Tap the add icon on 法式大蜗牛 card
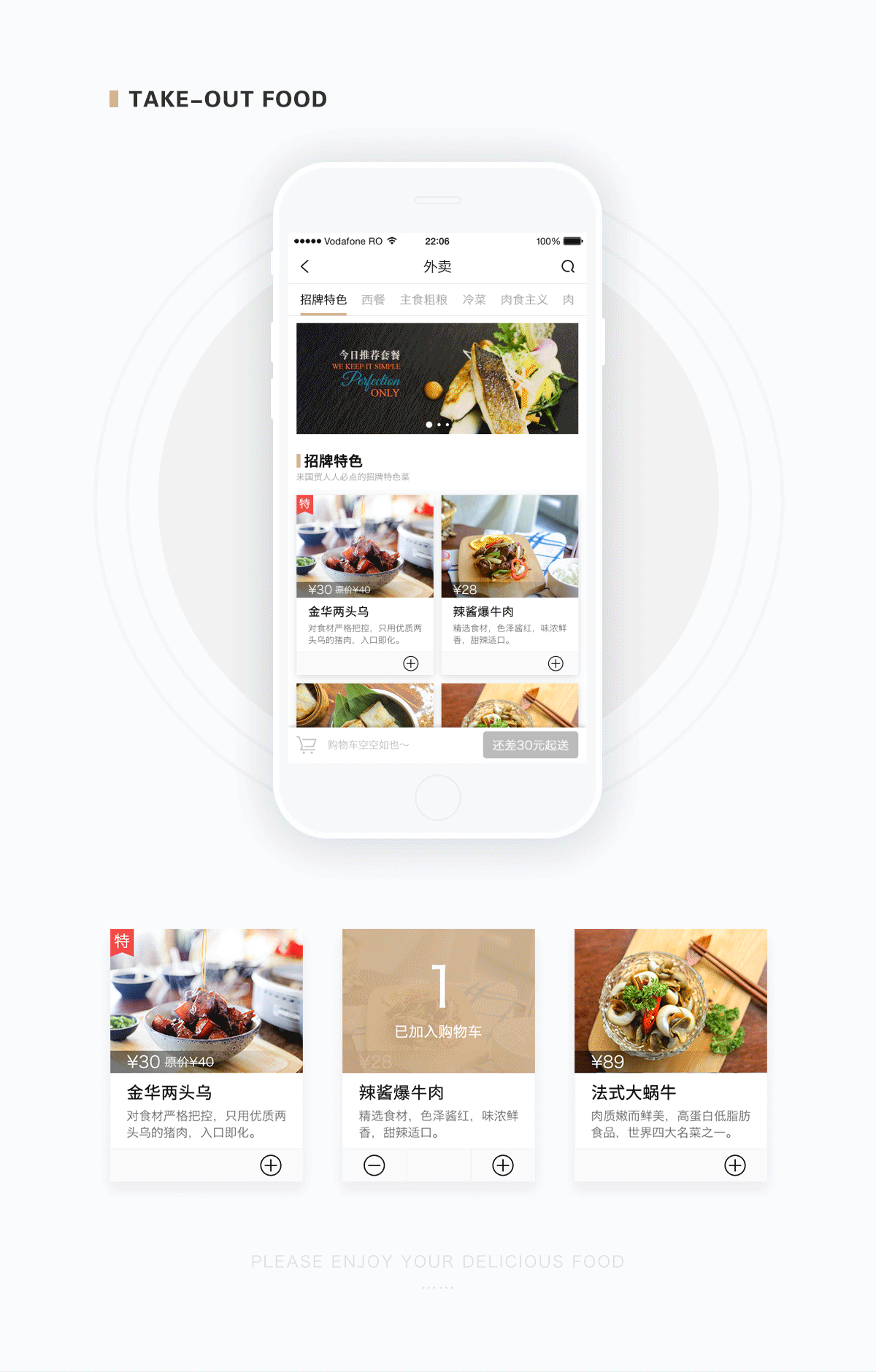 pyautogui.click(x=734, y=1165)
